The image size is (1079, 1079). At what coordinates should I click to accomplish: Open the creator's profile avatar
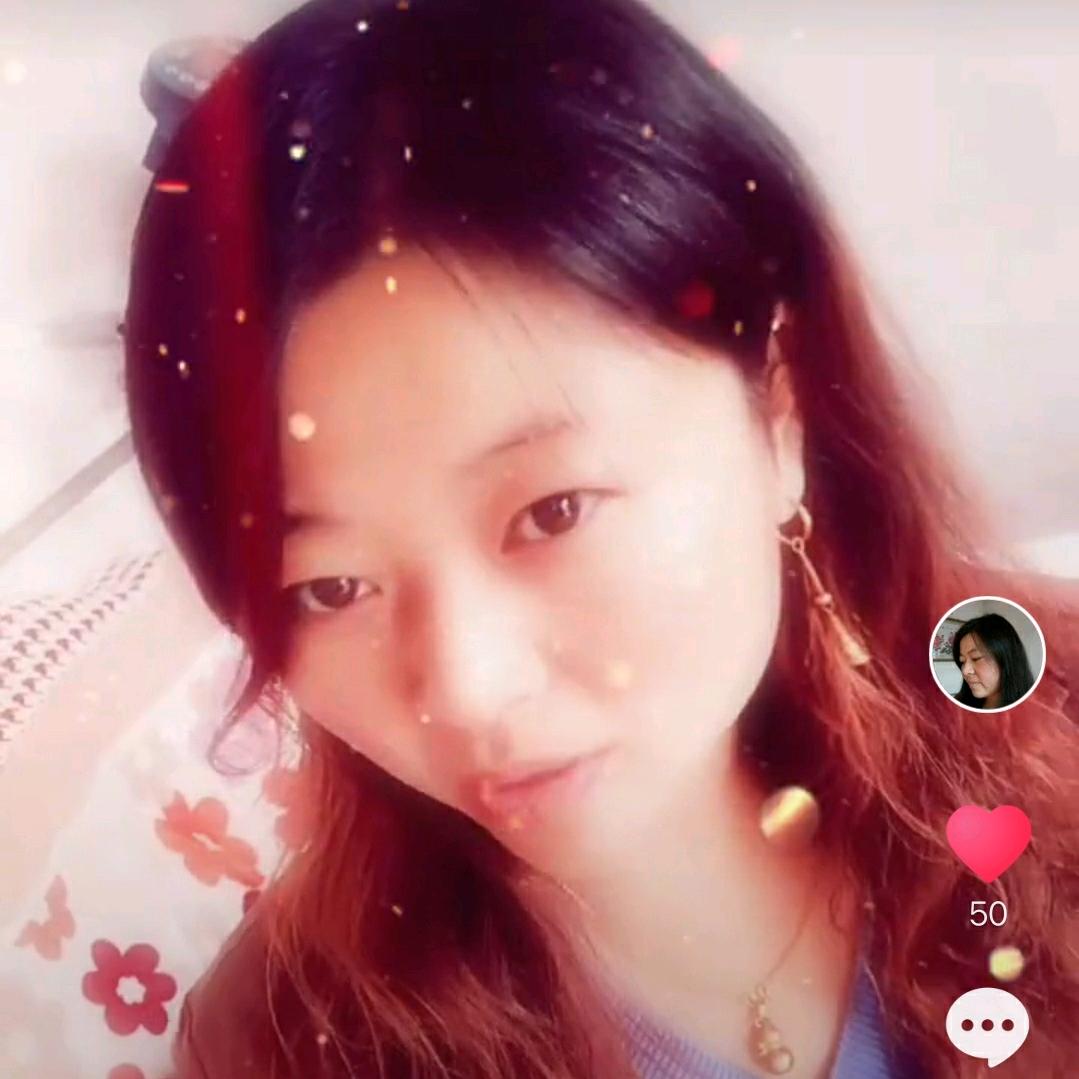pos(987,654)
